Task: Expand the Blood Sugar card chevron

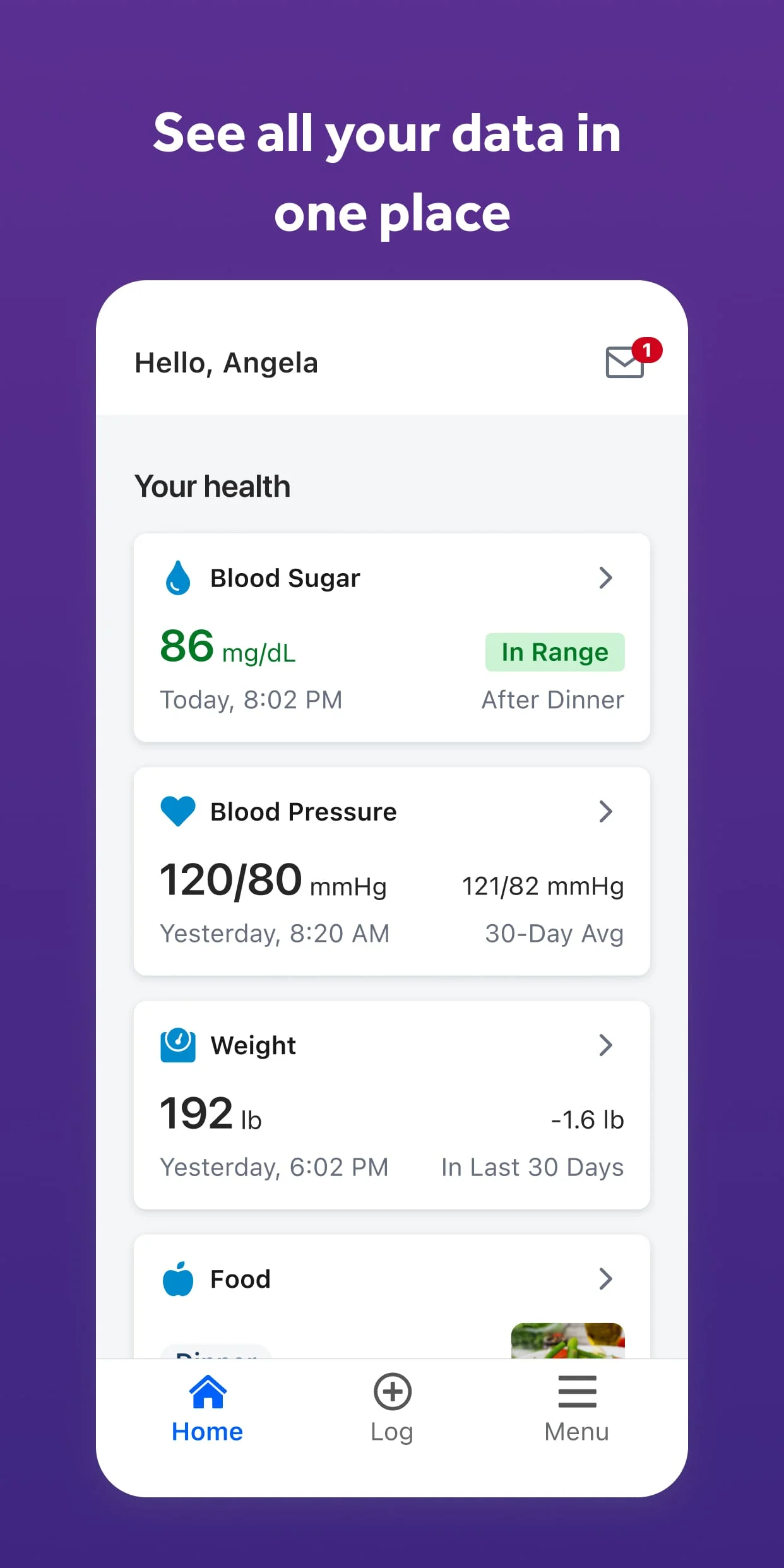Action: [605, 578]
